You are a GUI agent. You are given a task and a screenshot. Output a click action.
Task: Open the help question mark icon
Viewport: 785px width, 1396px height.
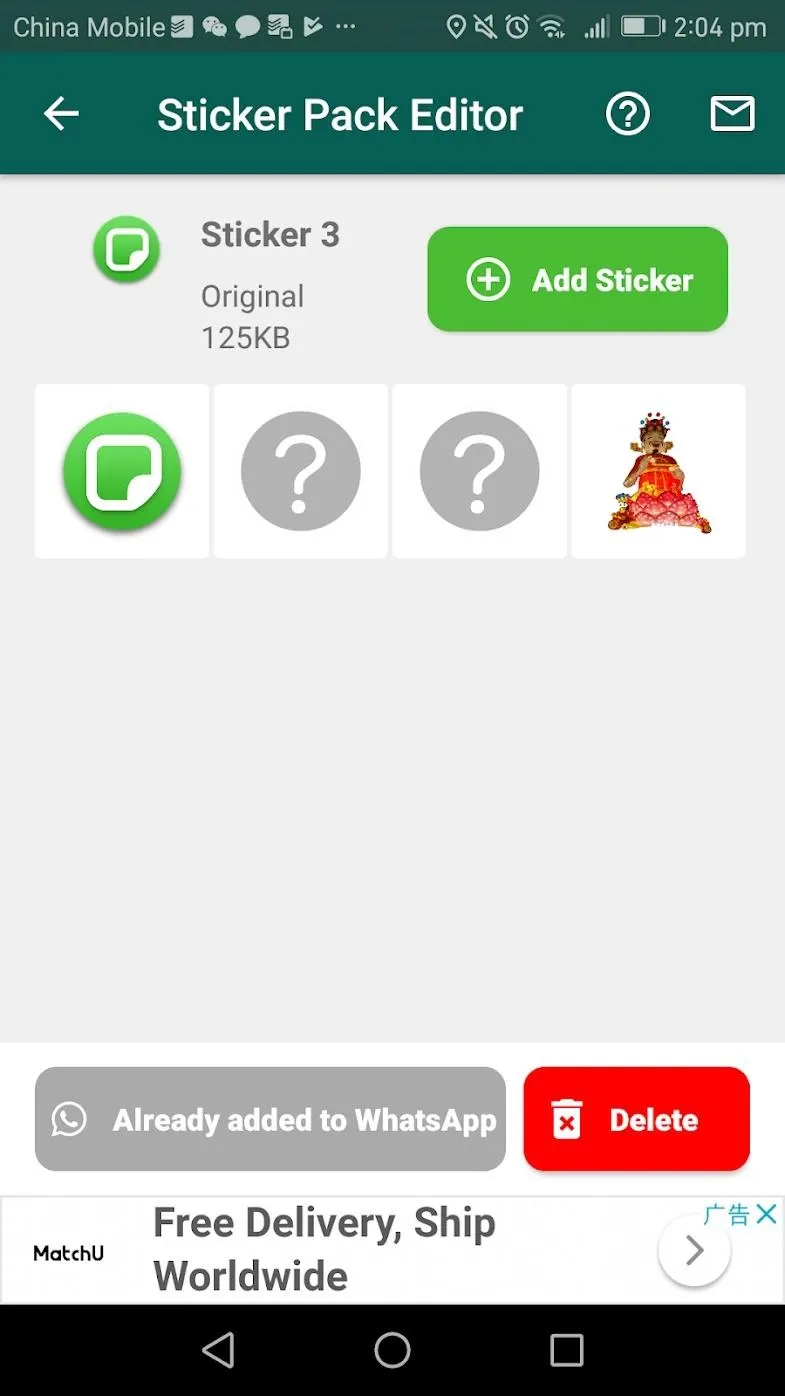coord(628,114)
